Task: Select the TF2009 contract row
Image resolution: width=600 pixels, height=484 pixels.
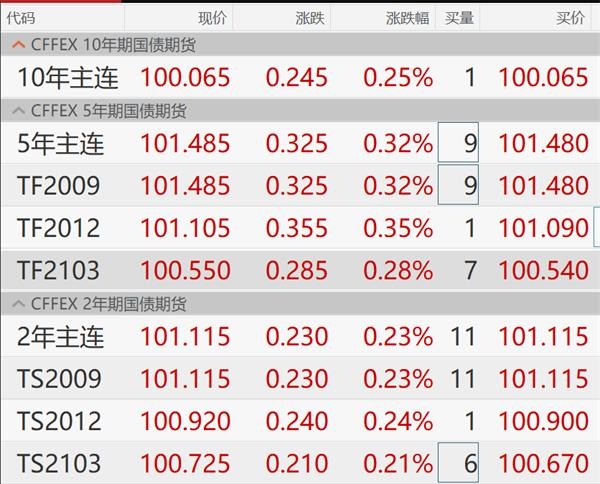Action: [x=59, y=186]
